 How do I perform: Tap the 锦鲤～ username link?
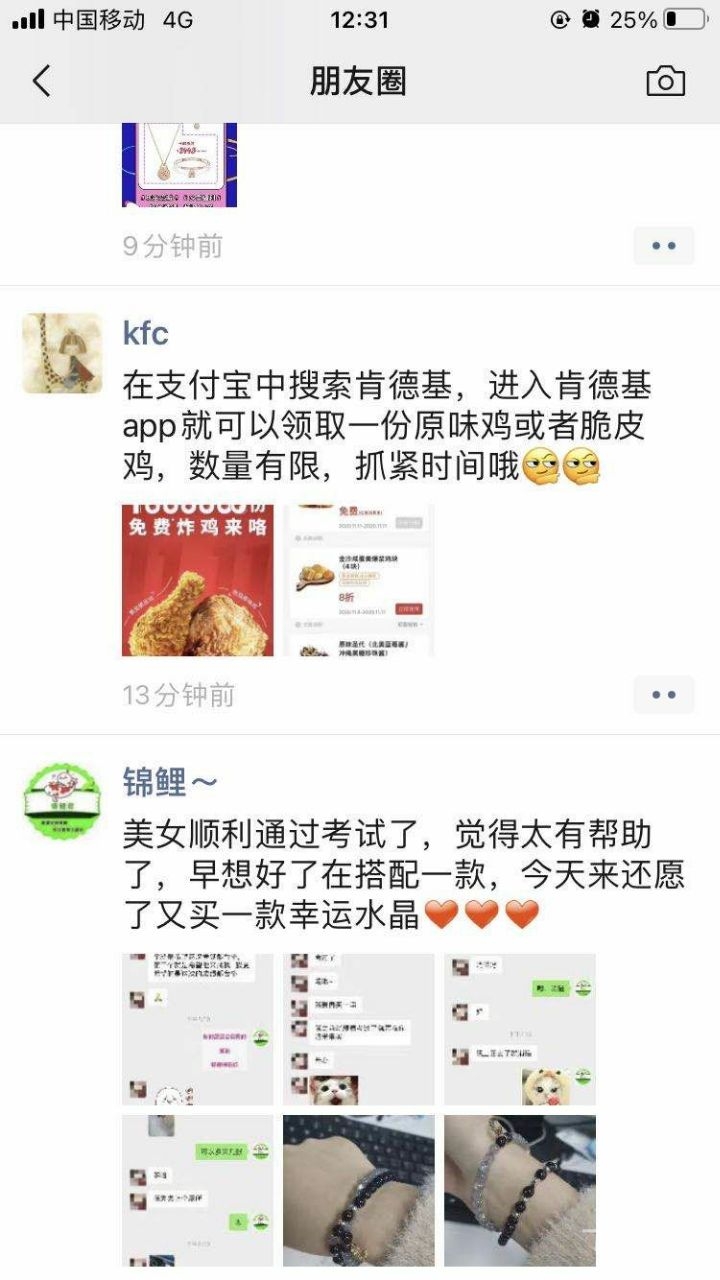click(x=170, y=782)
